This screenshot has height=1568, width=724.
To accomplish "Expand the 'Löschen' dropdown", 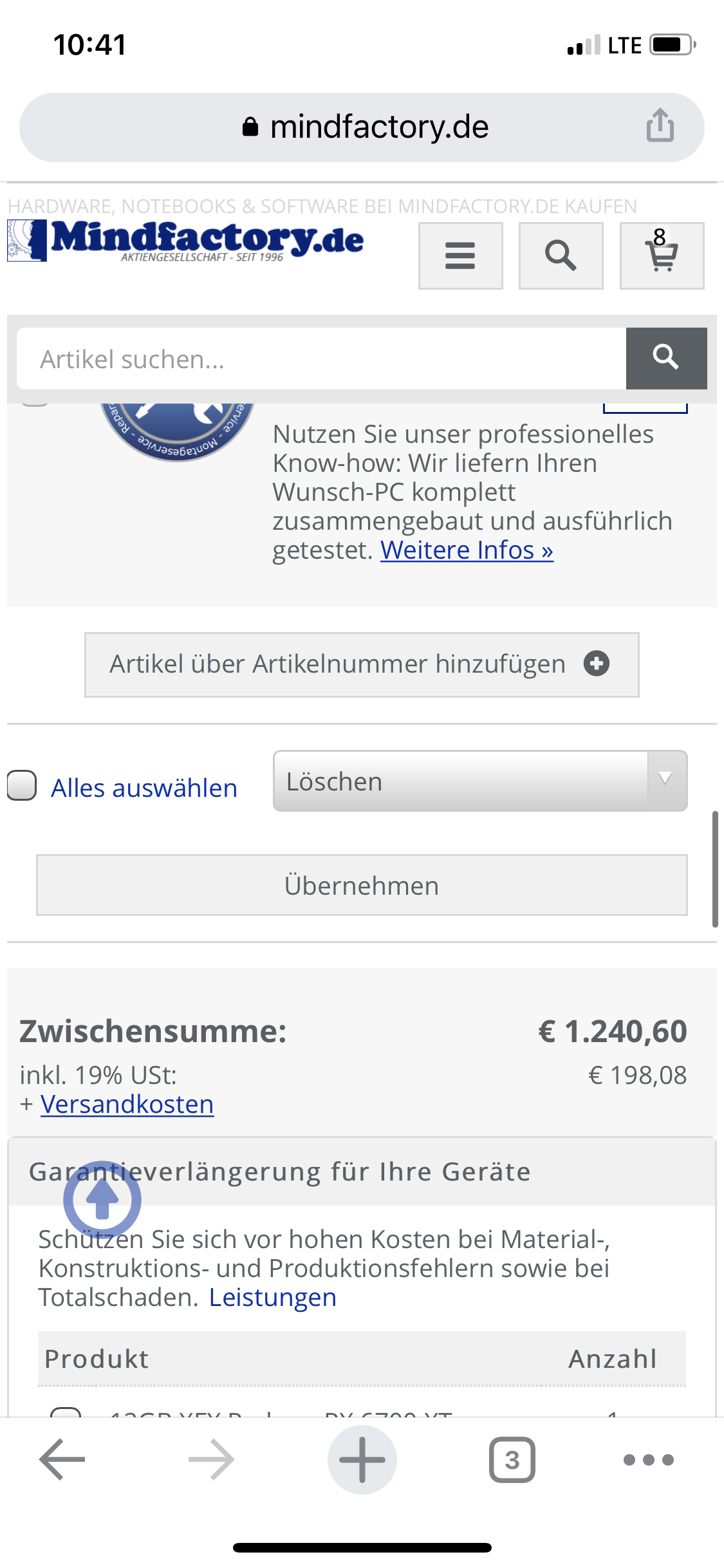I will [x=479, y=781].
